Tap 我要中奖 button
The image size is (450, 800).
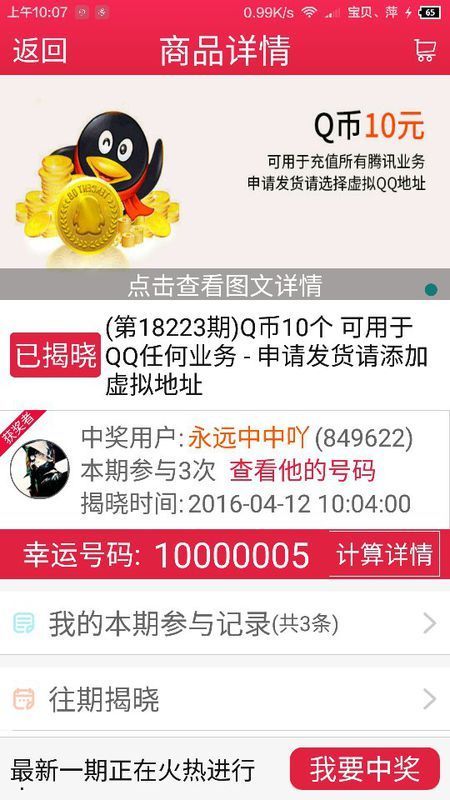[x=364, y=768]
